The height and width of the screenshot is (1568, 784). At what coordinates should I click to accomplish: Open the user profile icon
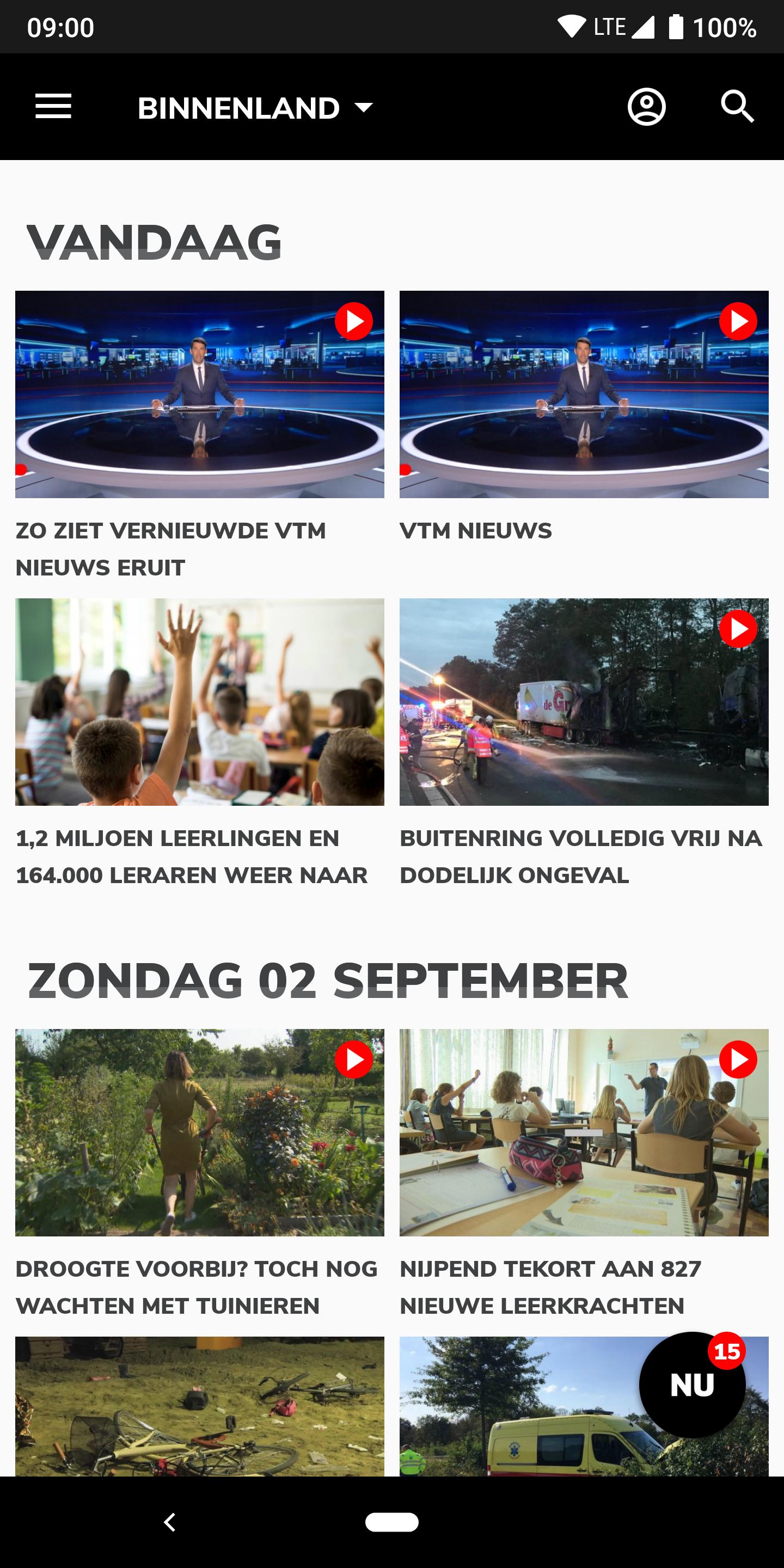click(x=646, y=107)
